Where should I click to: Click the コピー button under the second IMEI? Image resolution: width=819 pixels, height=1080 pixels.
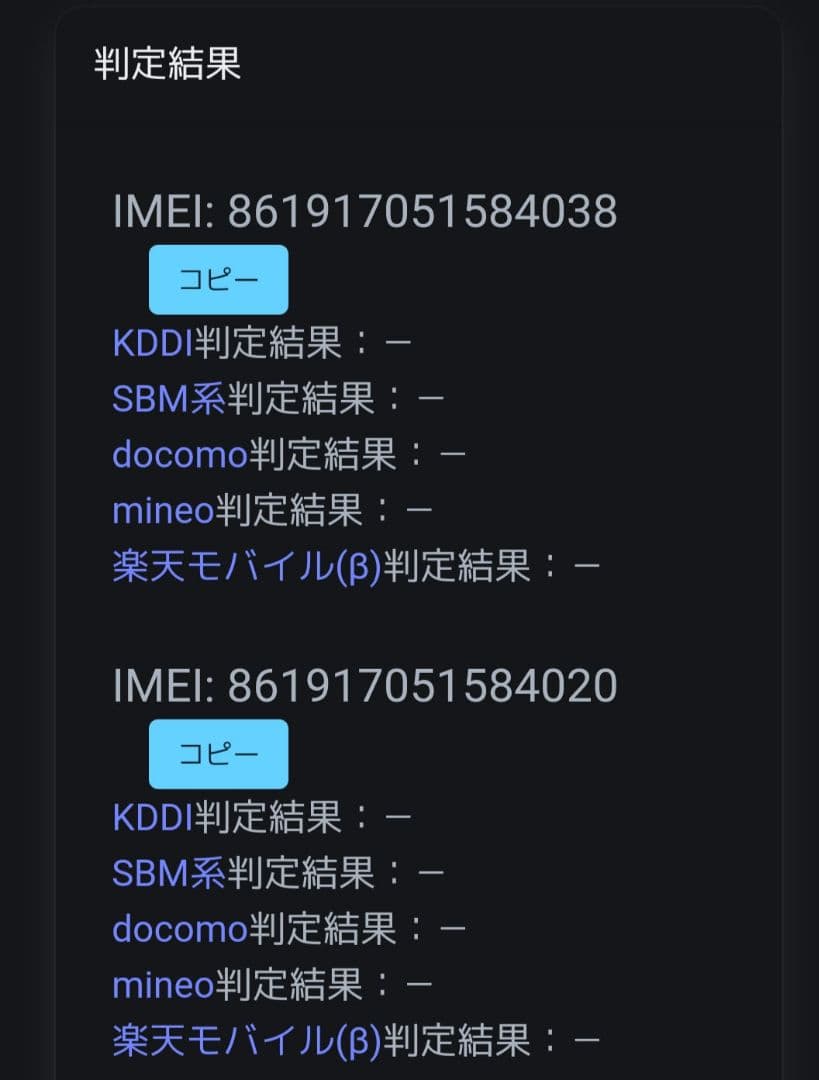218,754
